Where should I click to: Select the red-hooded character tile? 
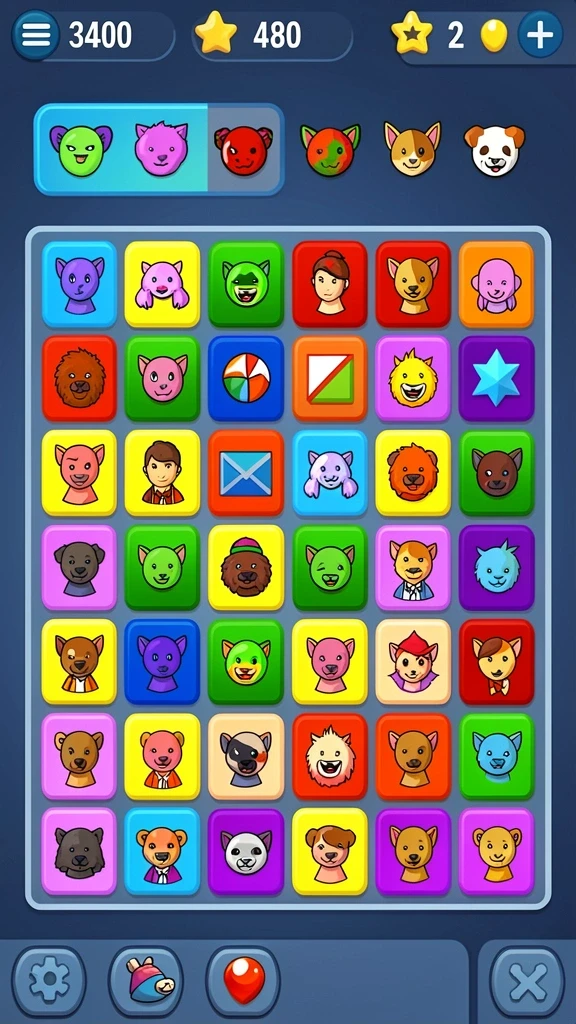click(x=413, y=662)
